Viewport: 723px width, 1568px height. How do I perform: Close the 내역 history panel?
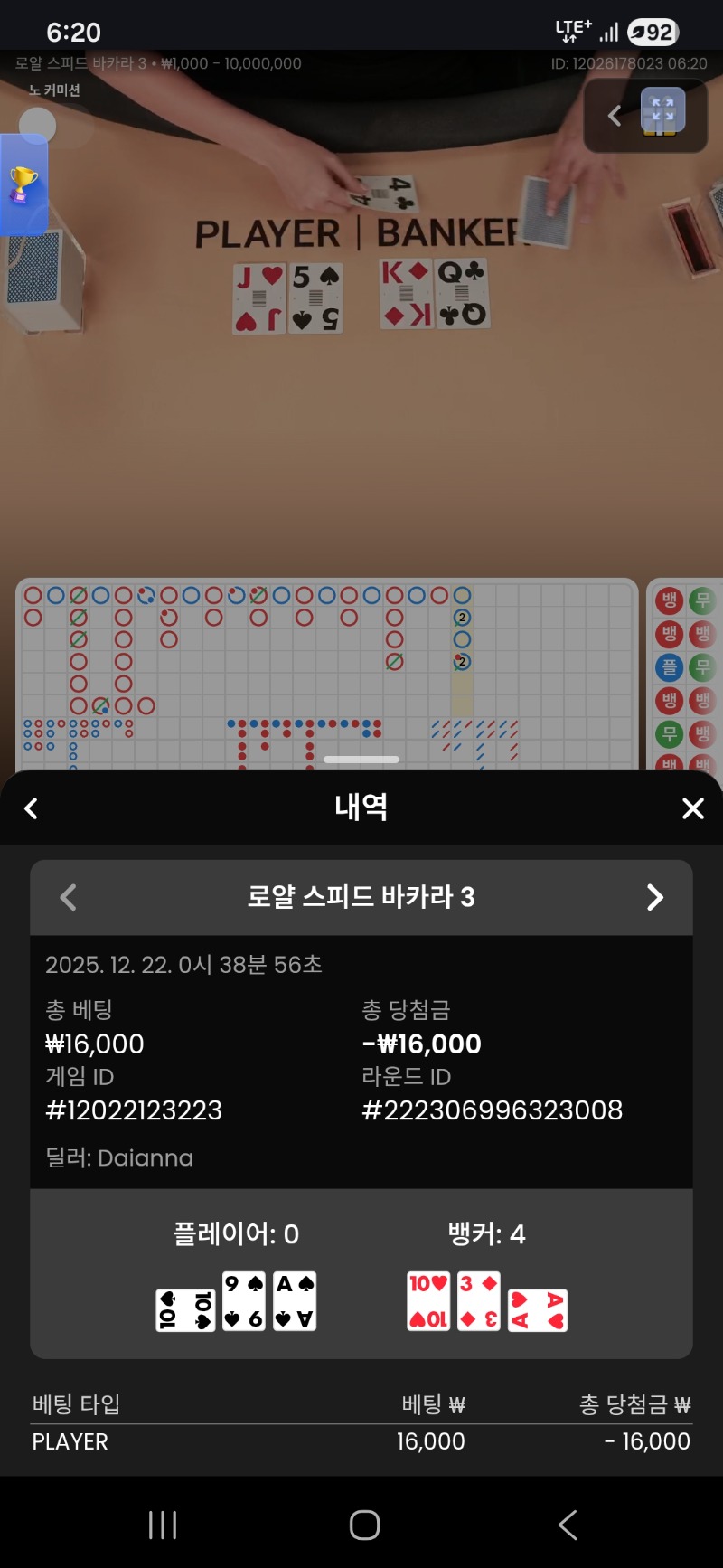[692, 808]
